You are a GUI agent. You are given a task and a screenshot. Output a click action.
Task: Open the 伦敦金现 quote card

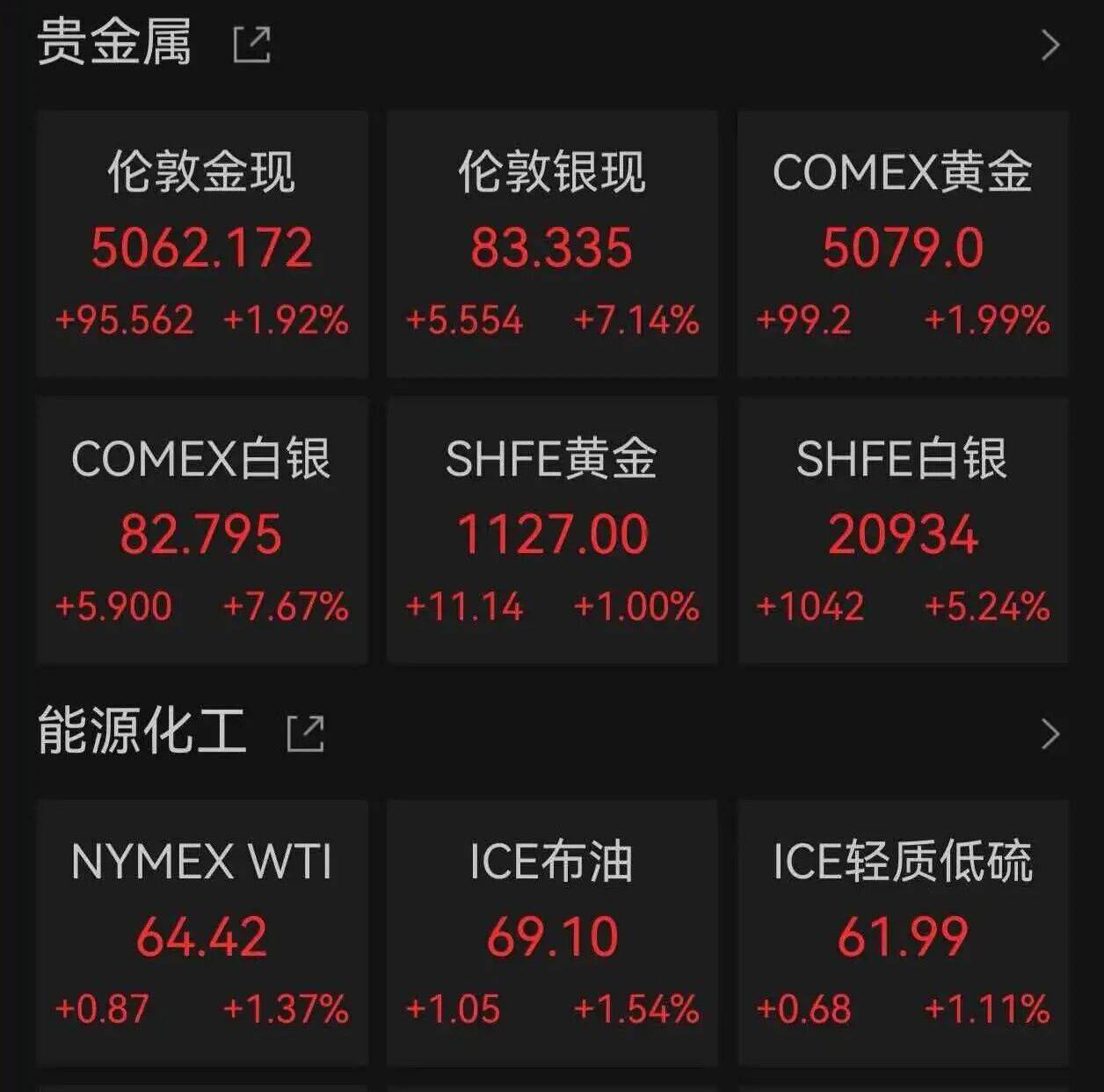click(202, 244)
